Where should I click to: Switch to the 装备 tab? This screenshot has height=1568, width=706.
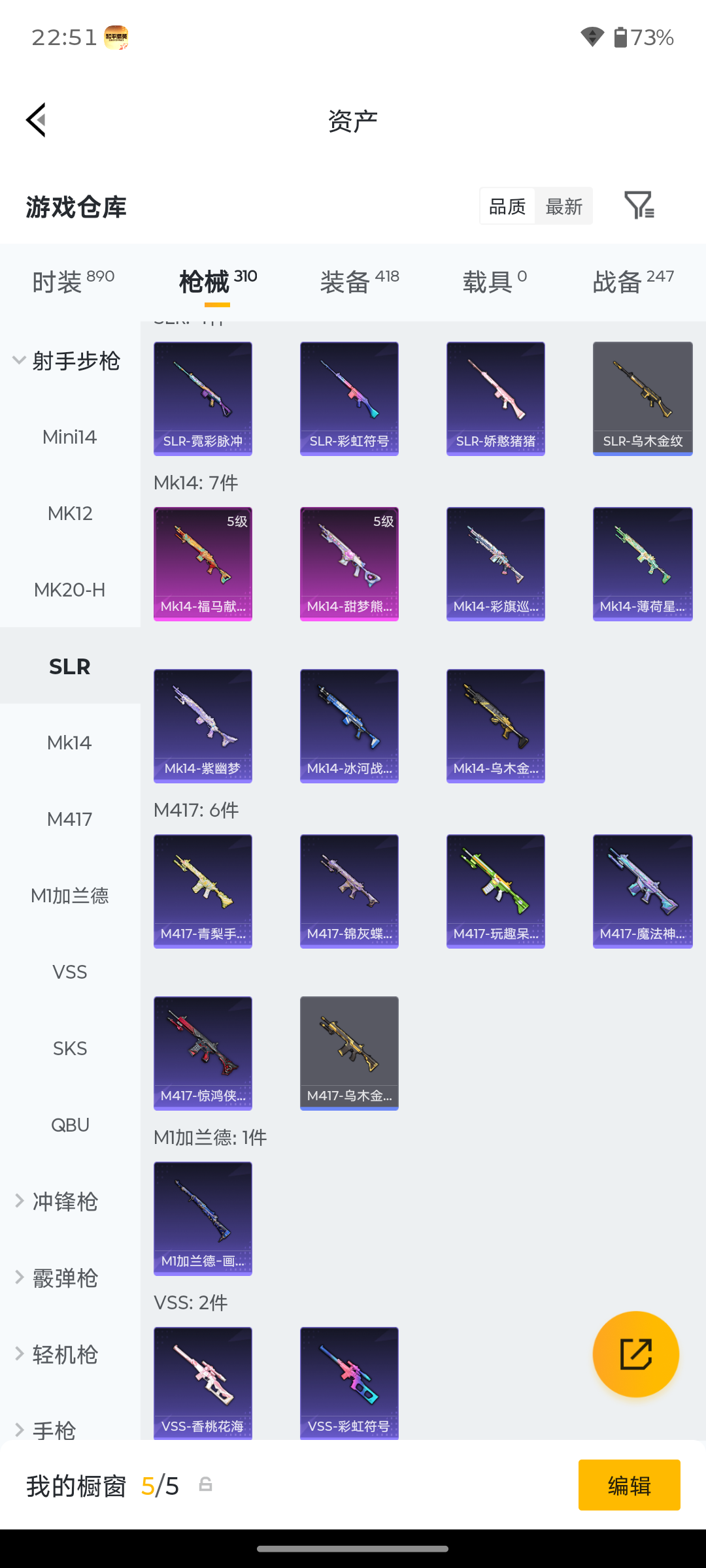click(x=360, y=282)
